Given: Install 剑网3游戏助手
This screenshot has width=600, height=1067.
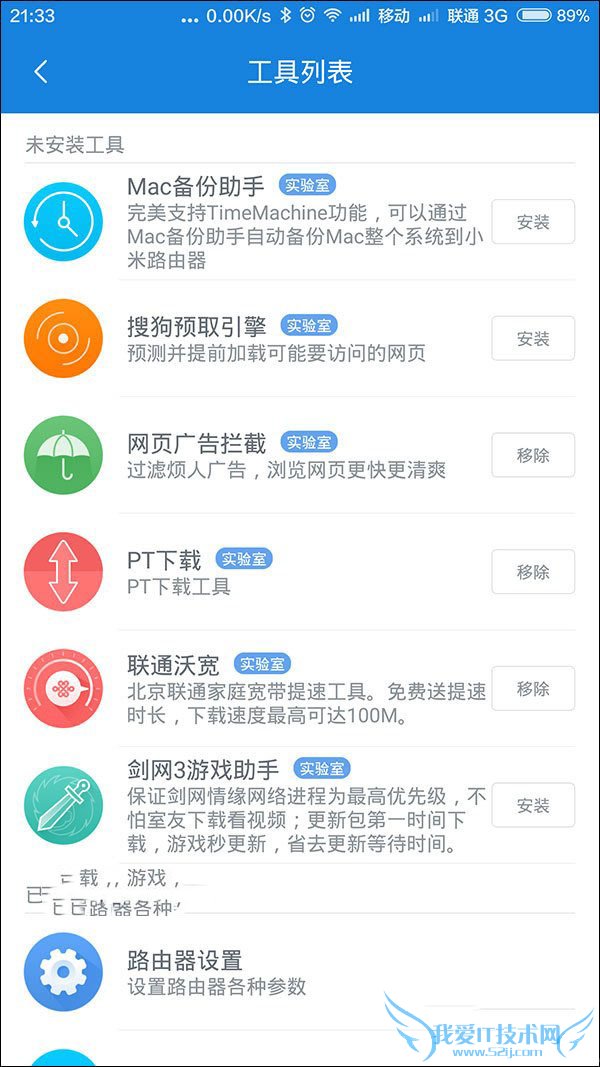Looking at the screenshot, I should click(x=533, y=805).
